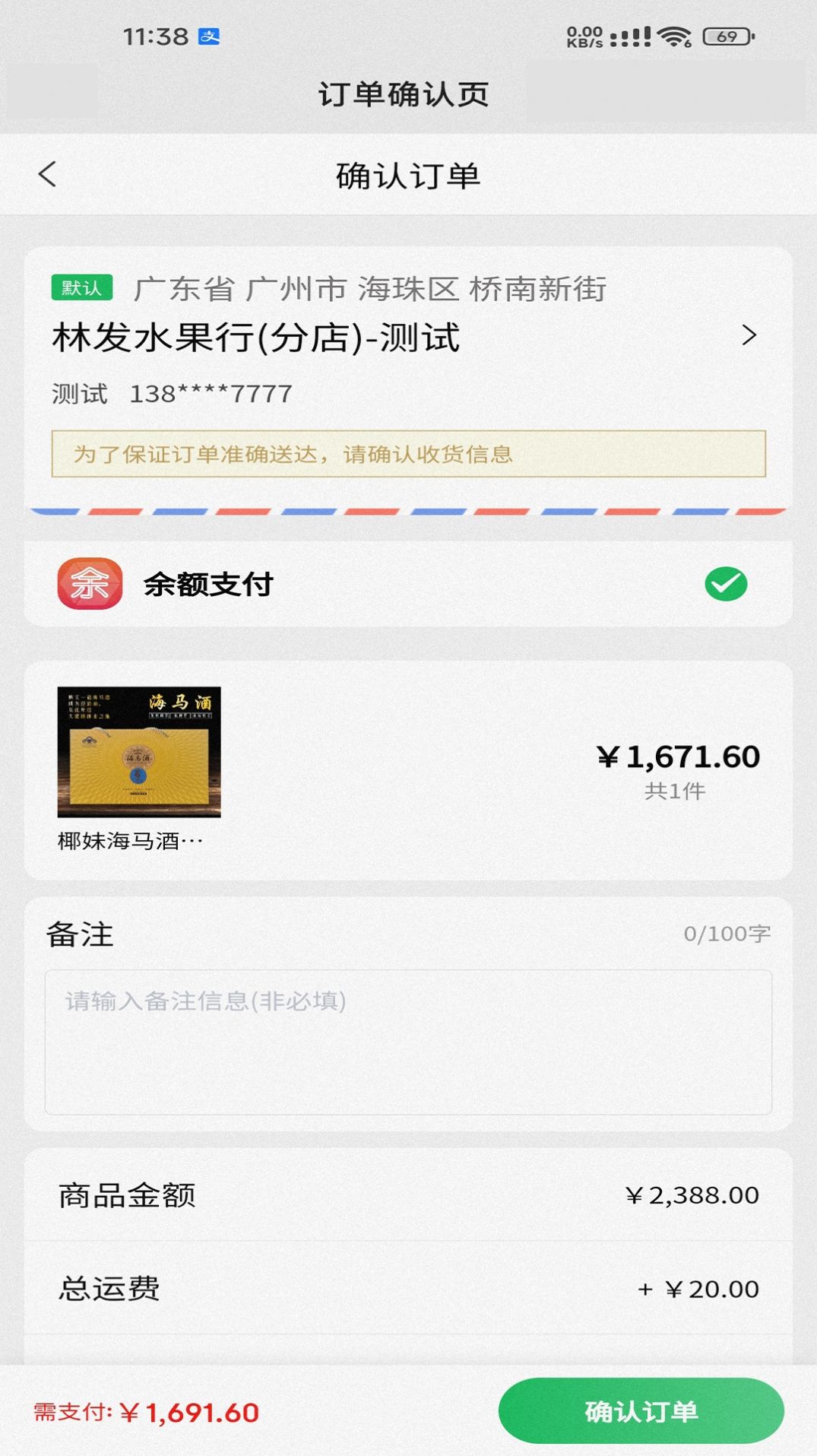The height and width of the screenshot is (1456, 817).
Task: Open shipping address 林发水果行(分店)-测试
Action: [255, 337]
